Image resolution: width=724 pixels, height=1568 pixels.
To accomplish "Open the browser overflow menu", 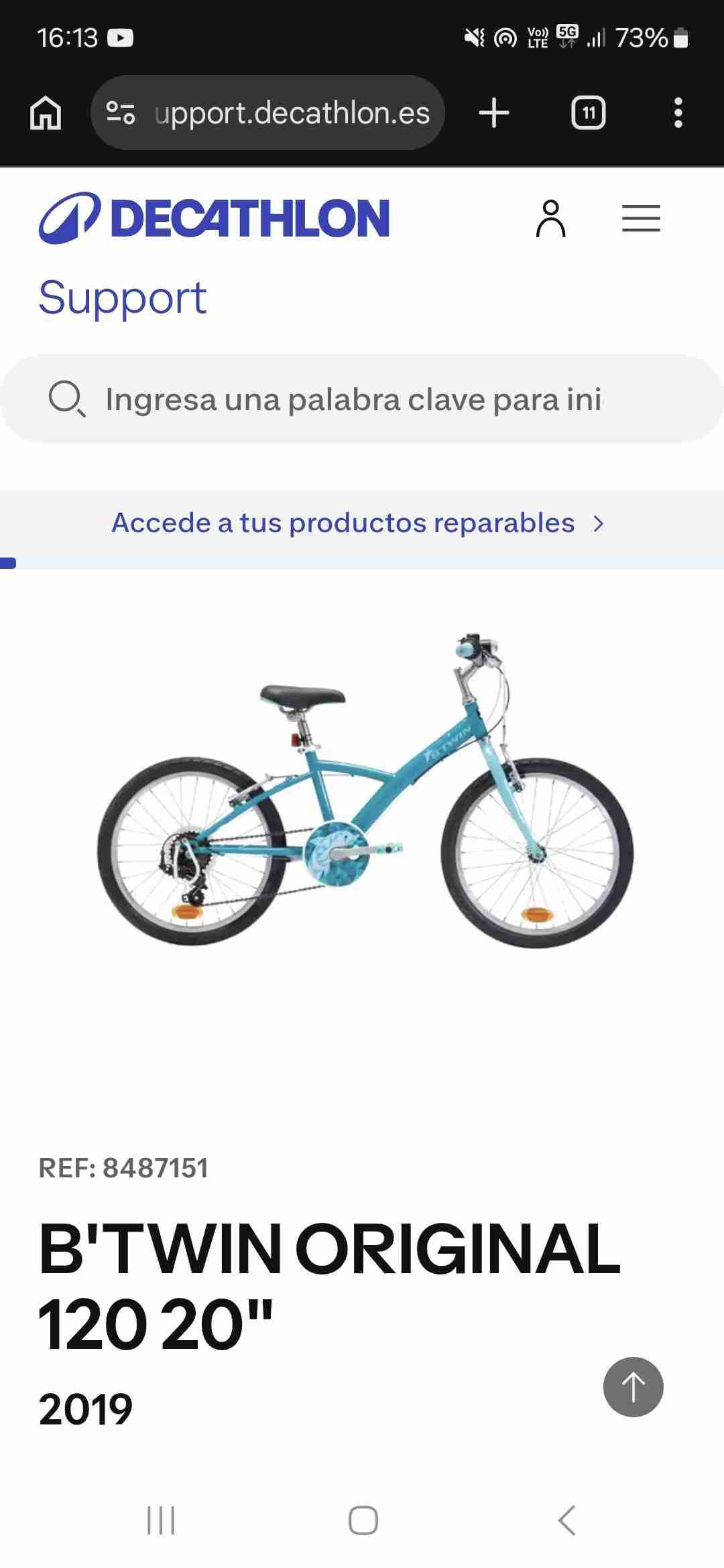I will point(680,112).
